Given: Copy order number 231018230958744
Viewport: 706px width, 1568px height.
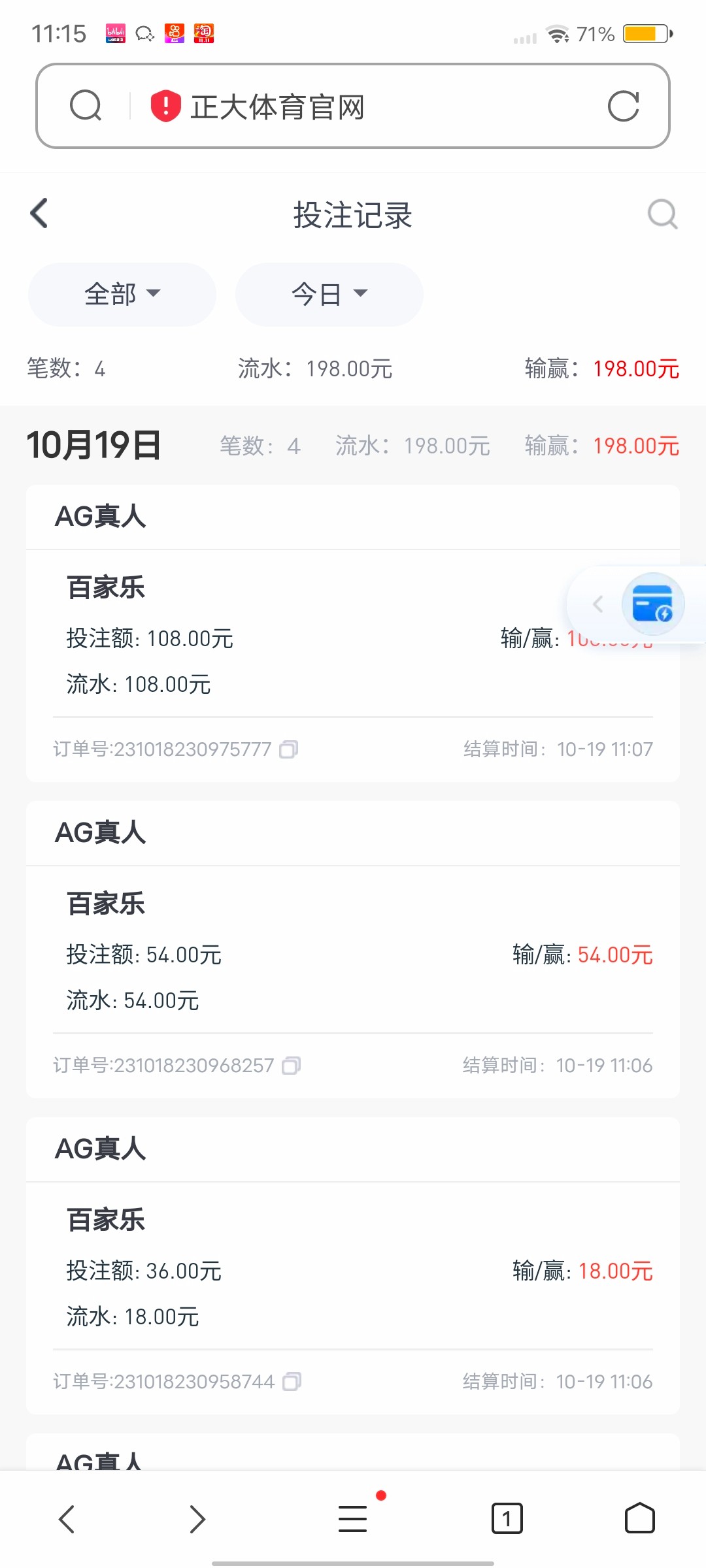Looking at the screenshot, I should tap(292, 1382).
